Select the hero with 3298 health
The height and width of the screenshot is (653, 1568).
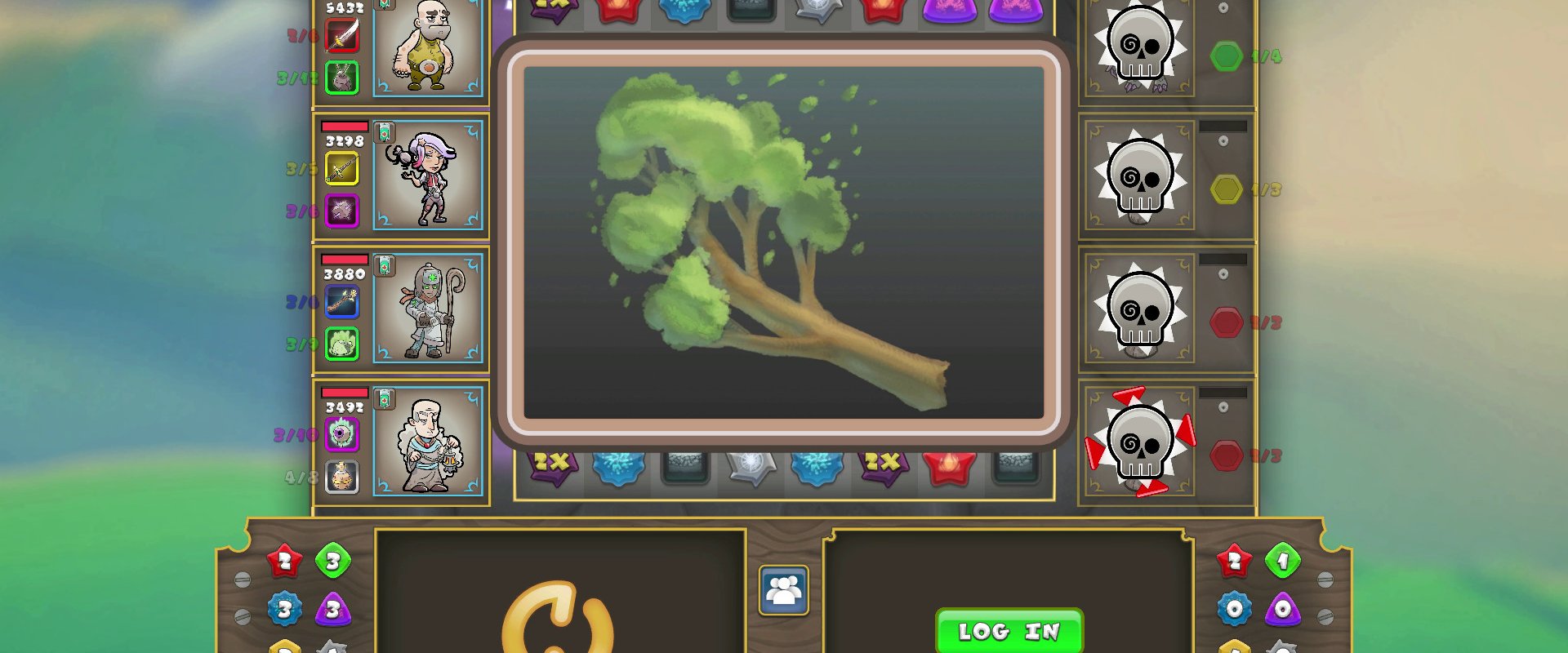(x=428, y=176)
